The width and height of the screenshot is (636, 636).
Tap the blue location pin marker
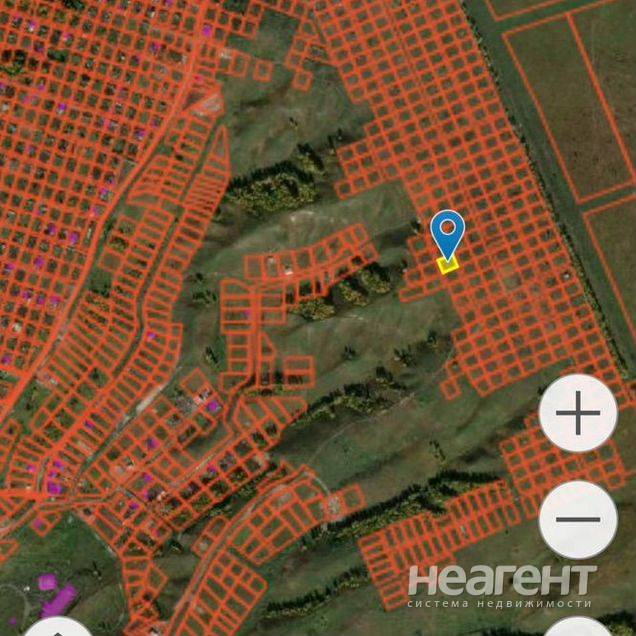[x=448, y=234]
